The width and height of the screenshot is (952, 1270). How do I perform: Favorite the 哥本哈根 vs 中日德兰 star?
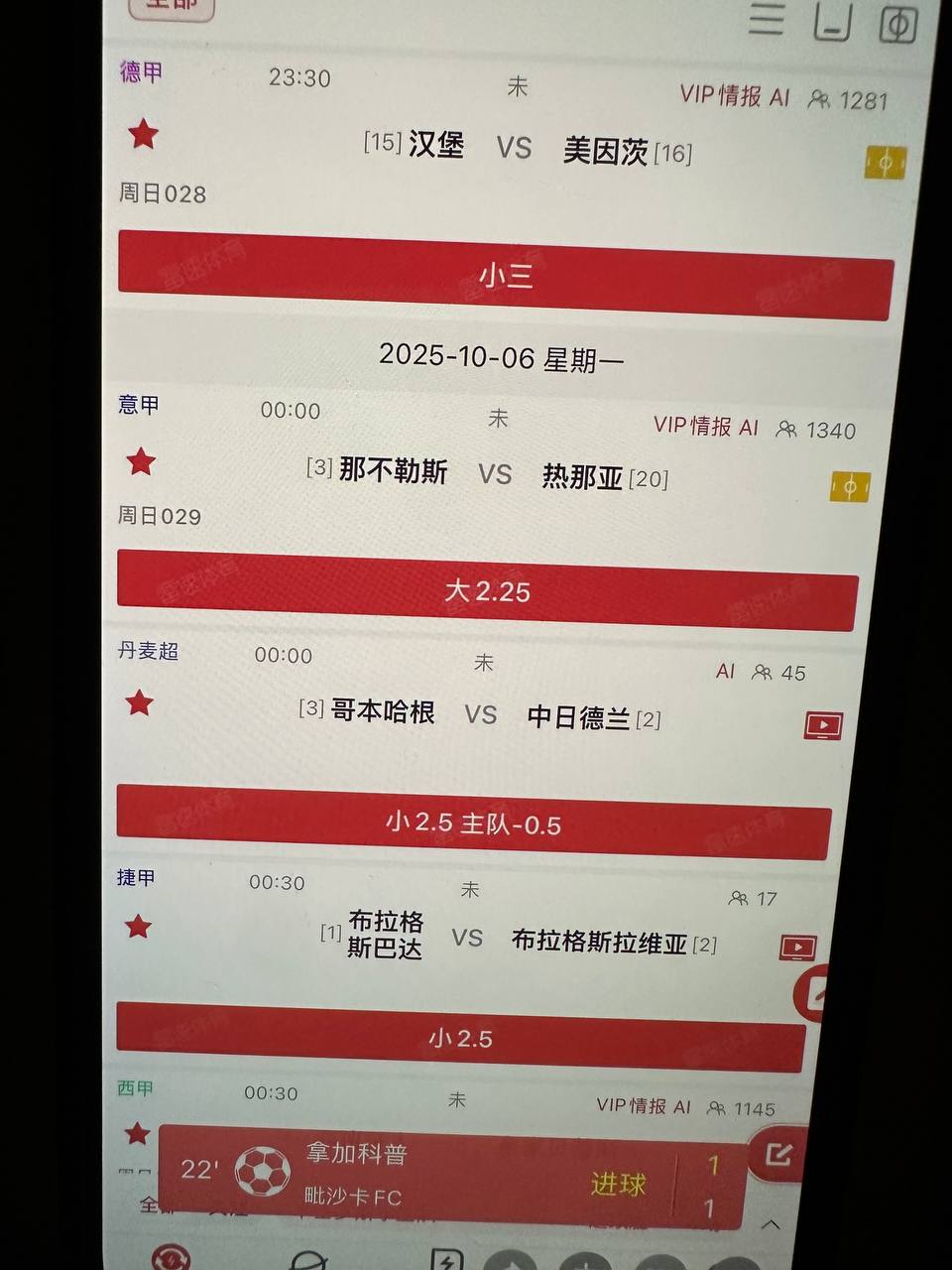click(x=139, y=703)
